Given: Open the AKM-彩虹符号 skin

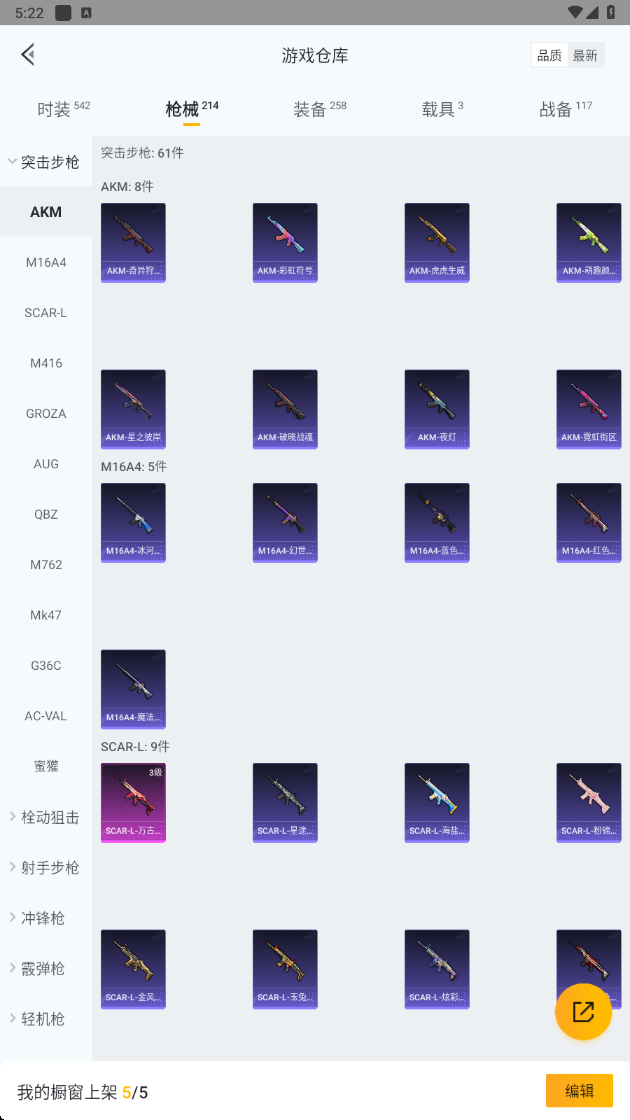Looking at the screenshot, I should [x=285, y=243].
